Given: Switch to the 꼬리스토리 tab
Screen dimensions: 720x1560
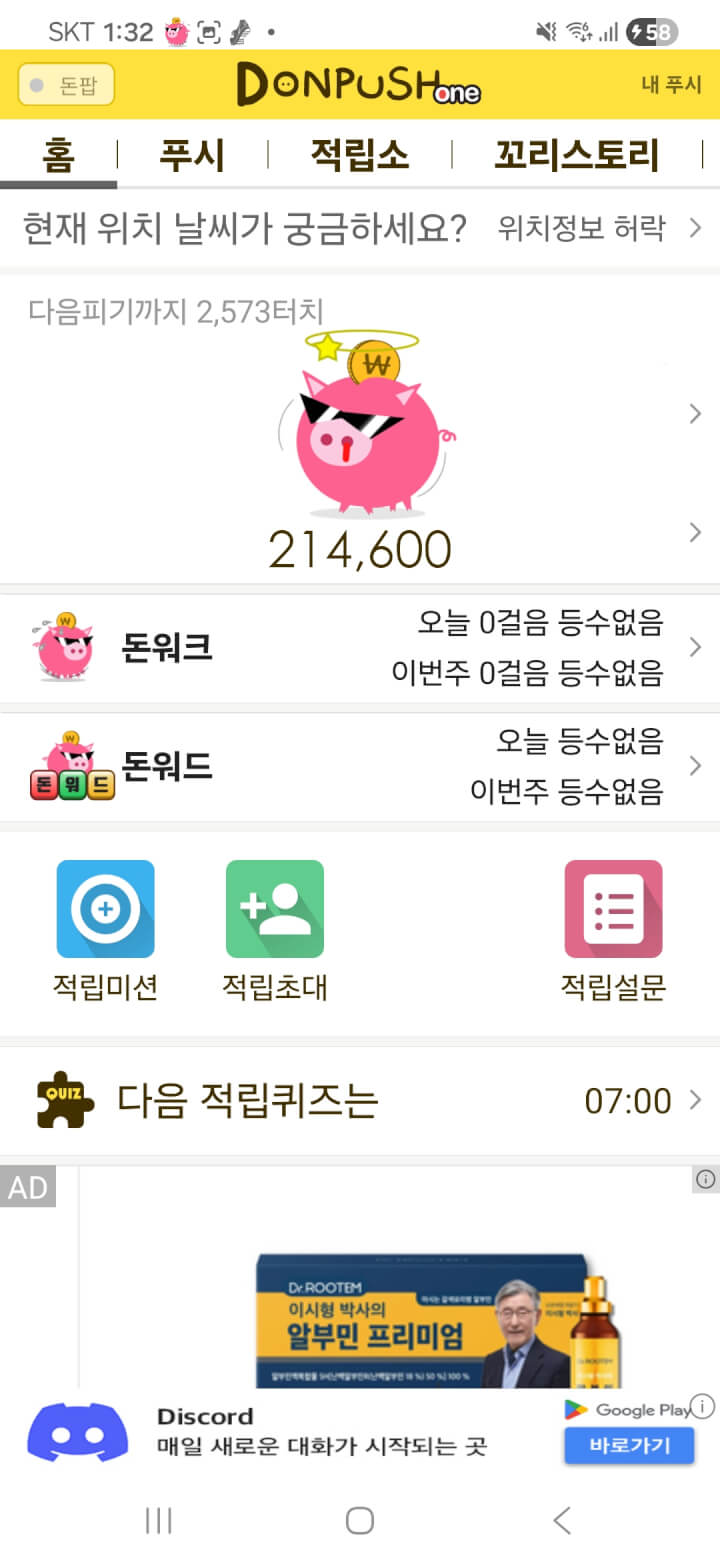Looking at the screenshot, I should tap(576, 156).
